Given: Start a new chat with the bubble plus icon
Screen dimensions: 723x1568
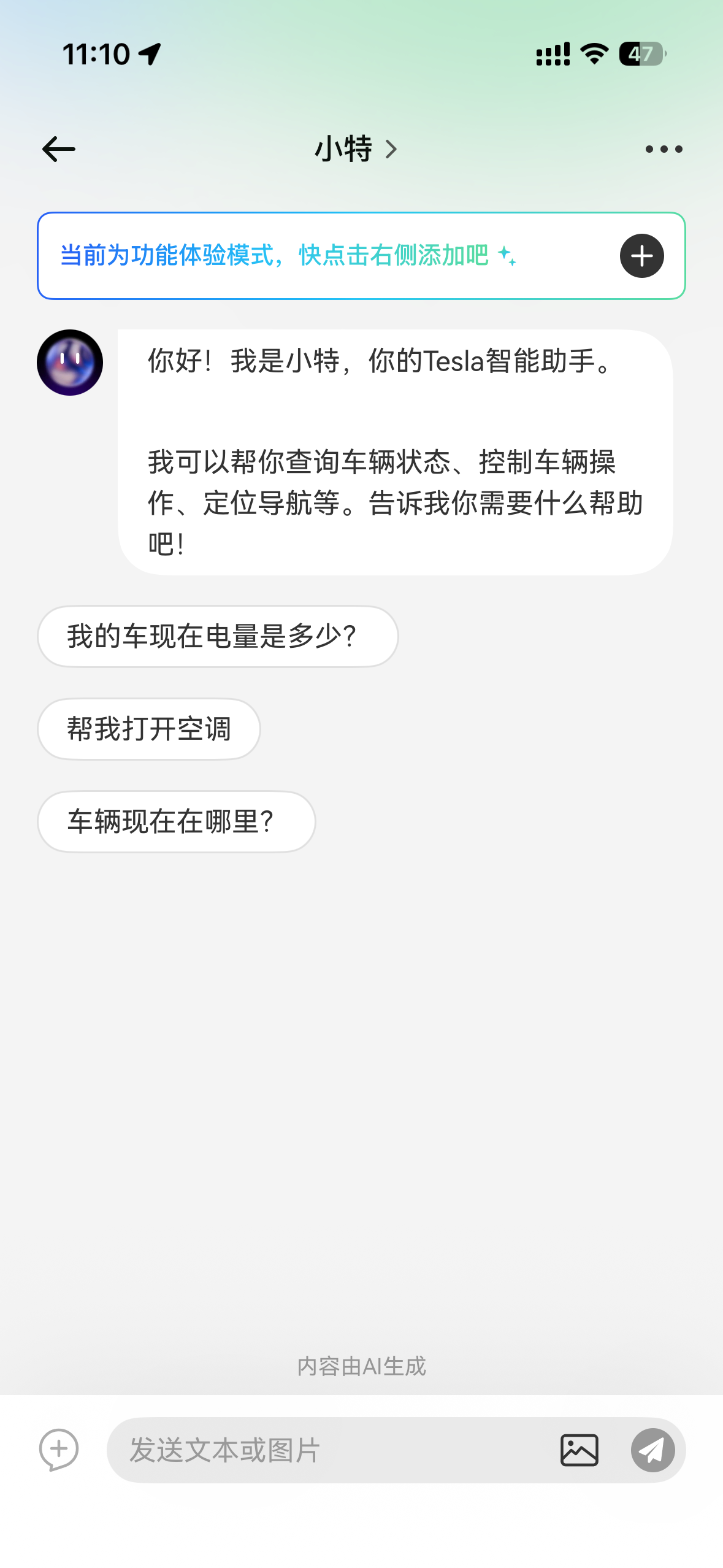Looking at the screenshot, I should click(x=59, y=1450).
